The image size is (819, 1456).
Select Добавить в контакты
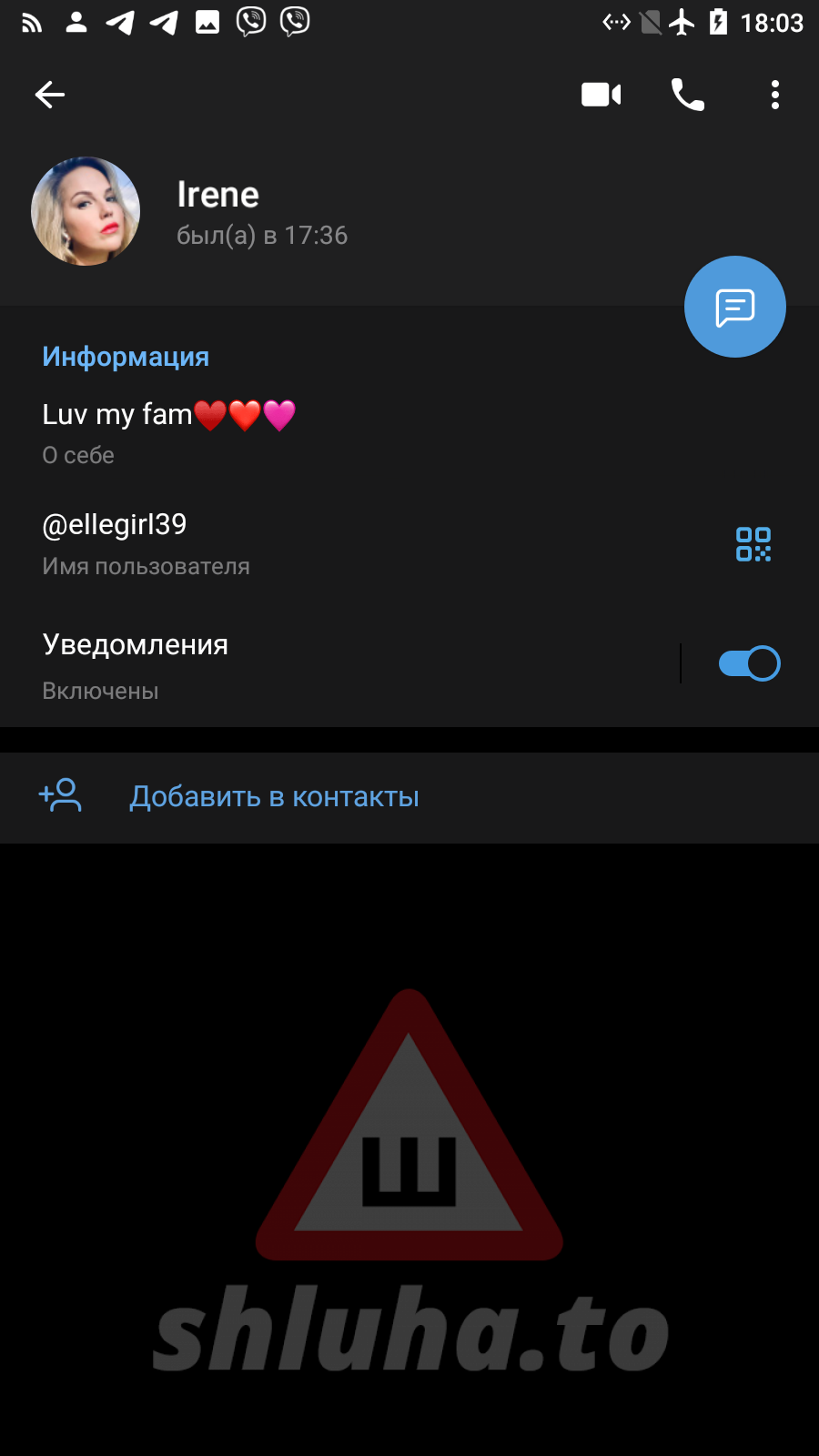(273, 797)
